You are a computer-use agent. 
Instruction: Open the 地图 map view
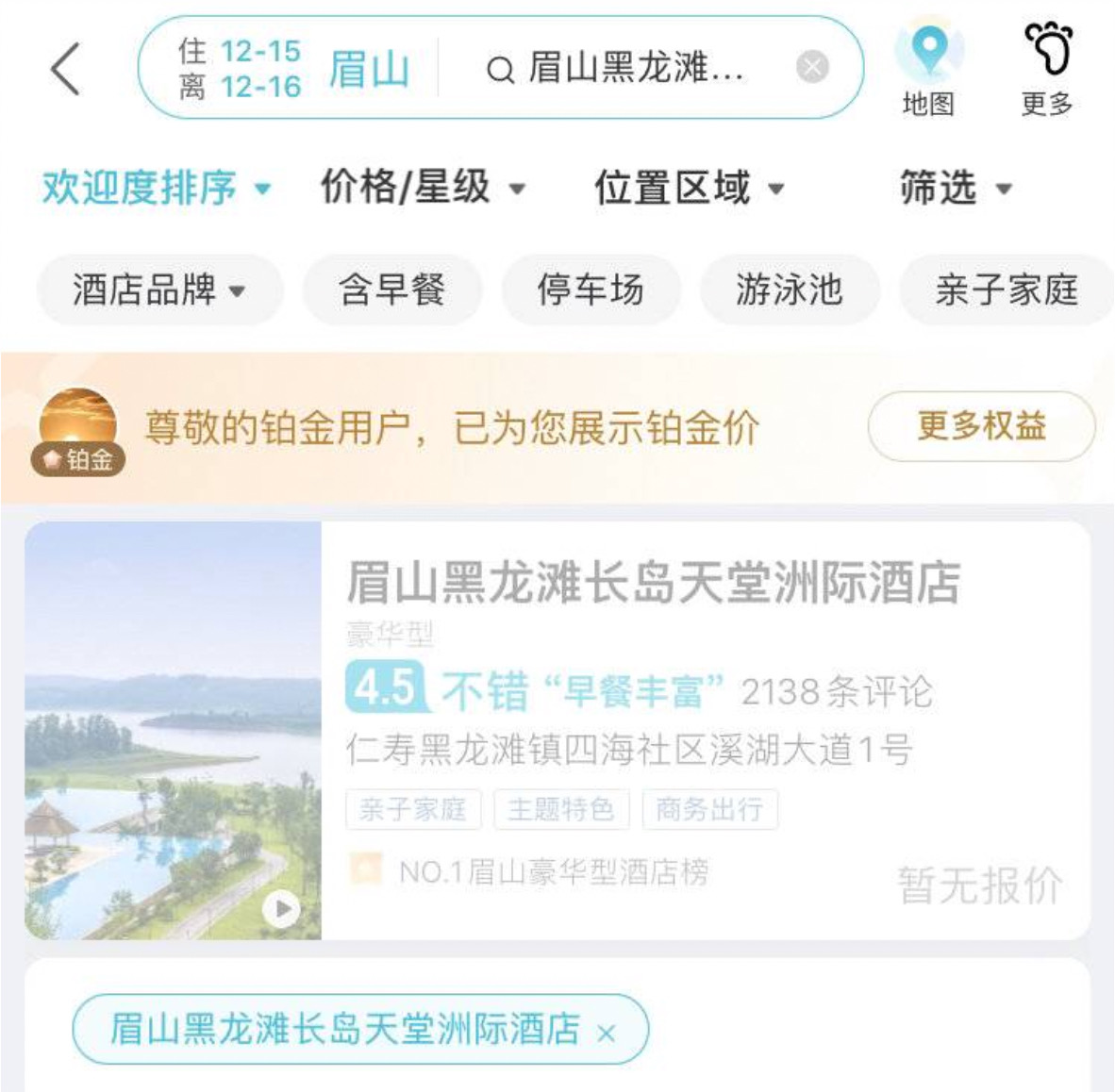(929, 67)
